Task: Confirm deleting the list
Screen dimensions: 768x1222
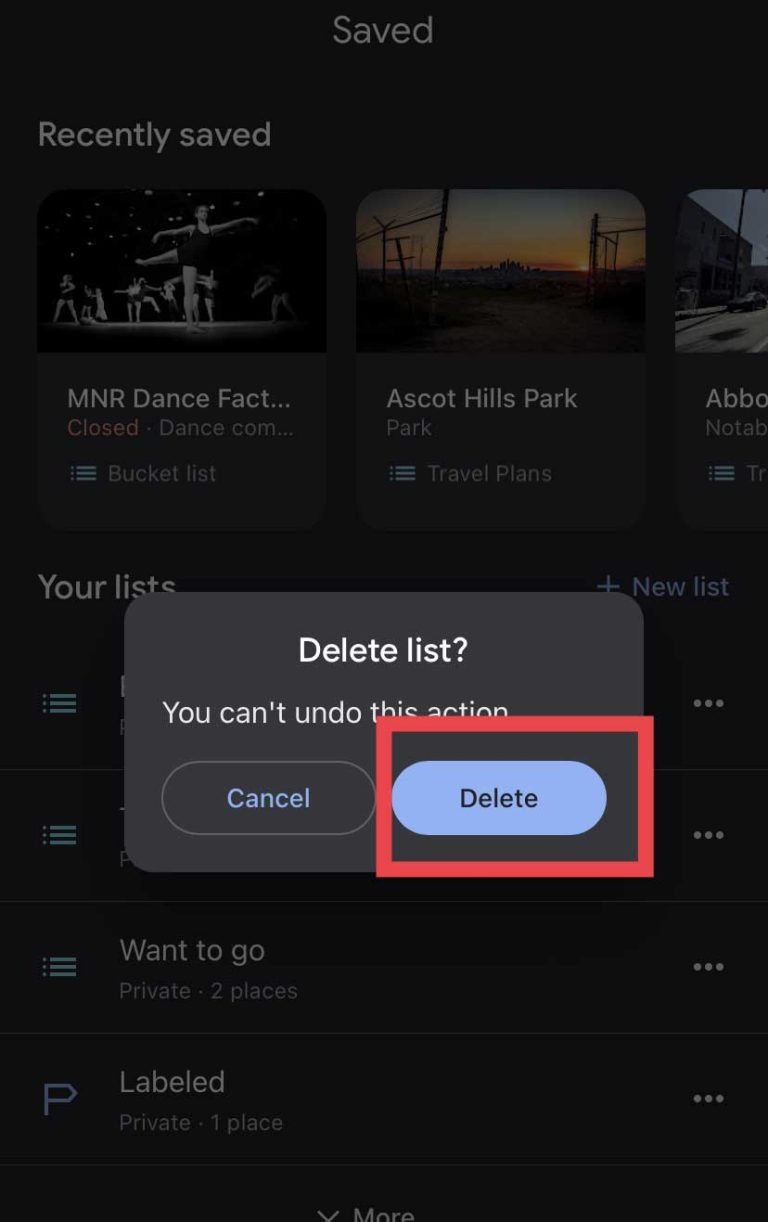Action: coord(498,798)
